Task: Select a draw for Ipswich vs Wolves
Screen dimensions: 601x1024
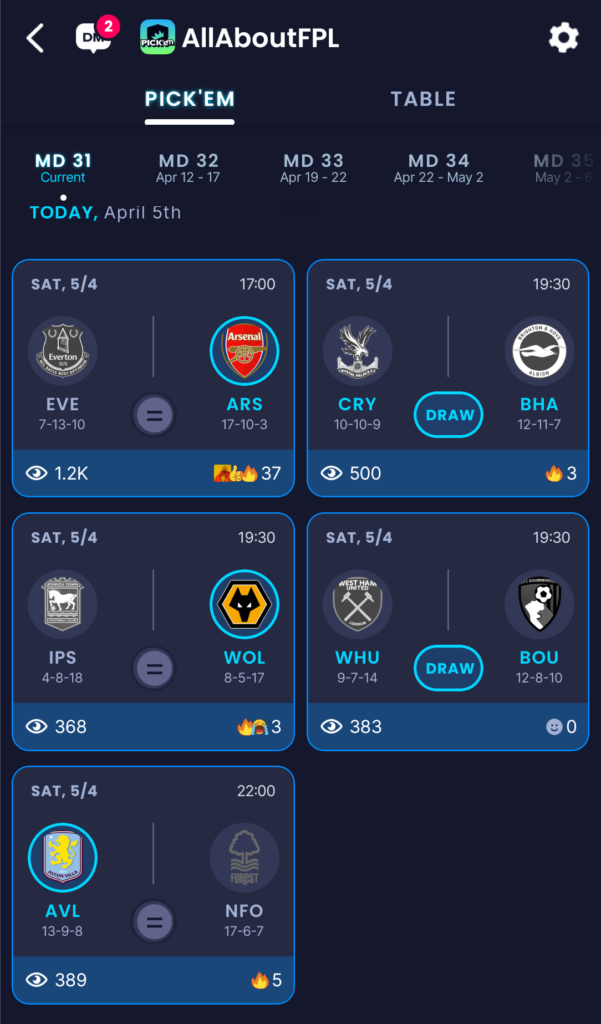Action: coord(154,668)
